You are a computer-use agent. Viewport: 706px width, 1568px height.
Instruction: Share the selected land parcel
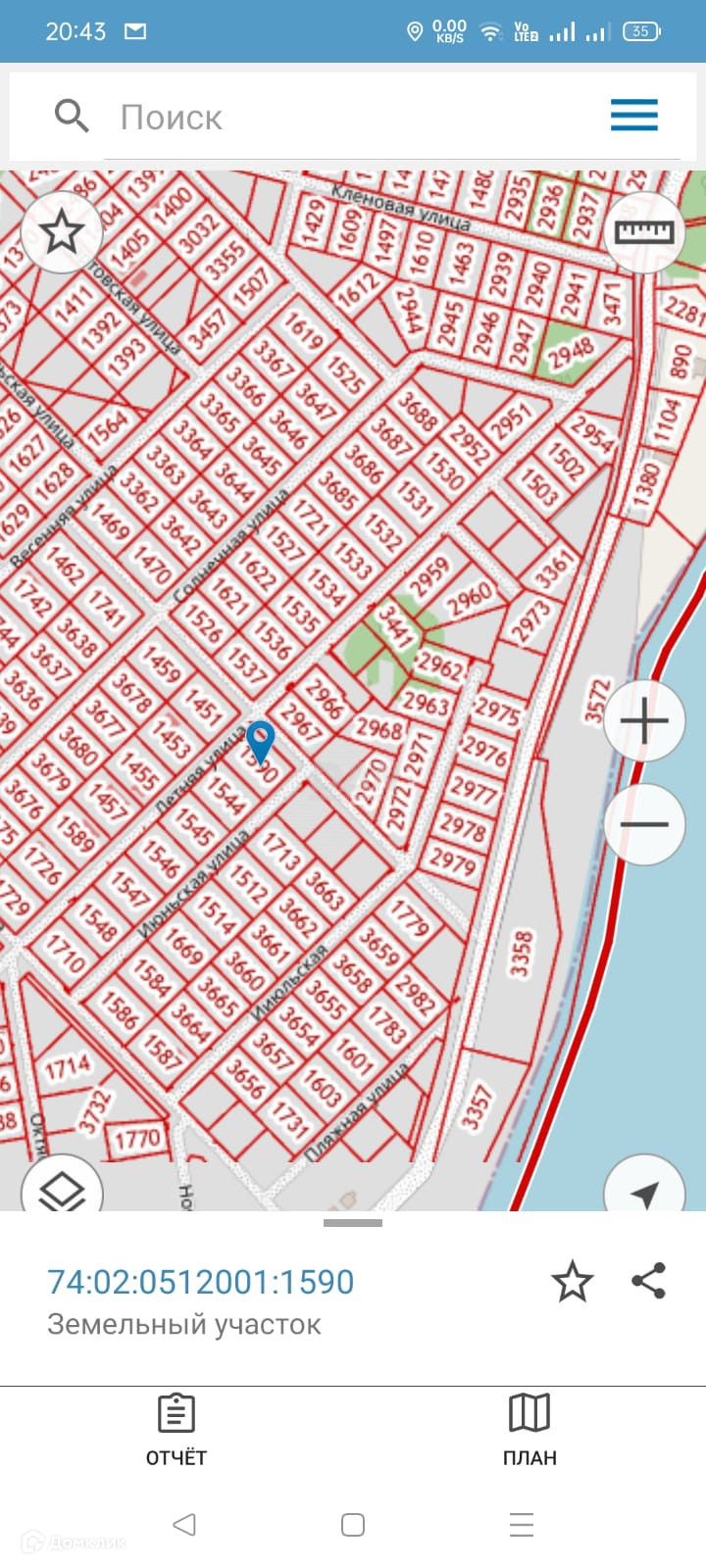(649, 1281)
